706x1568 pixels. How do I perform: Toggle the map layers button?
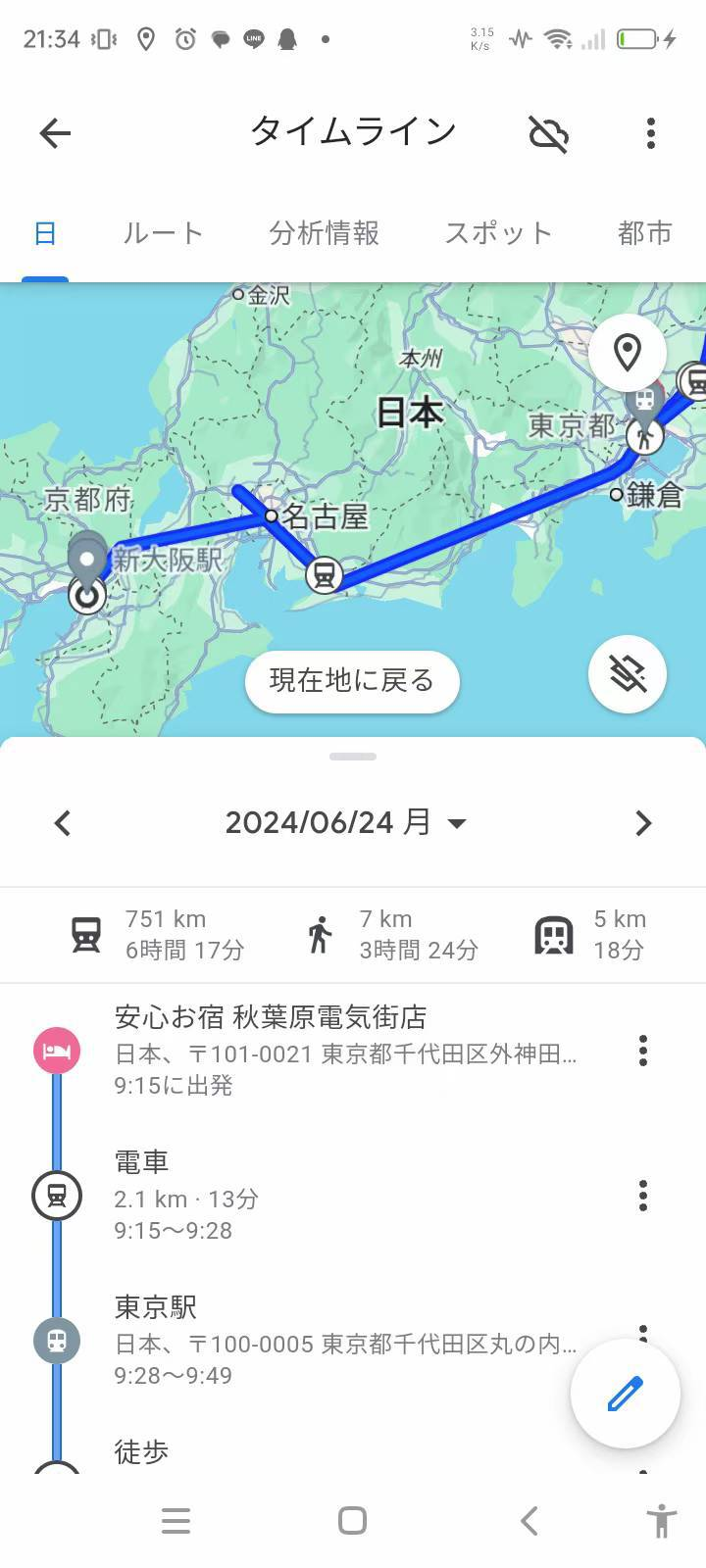628,674
